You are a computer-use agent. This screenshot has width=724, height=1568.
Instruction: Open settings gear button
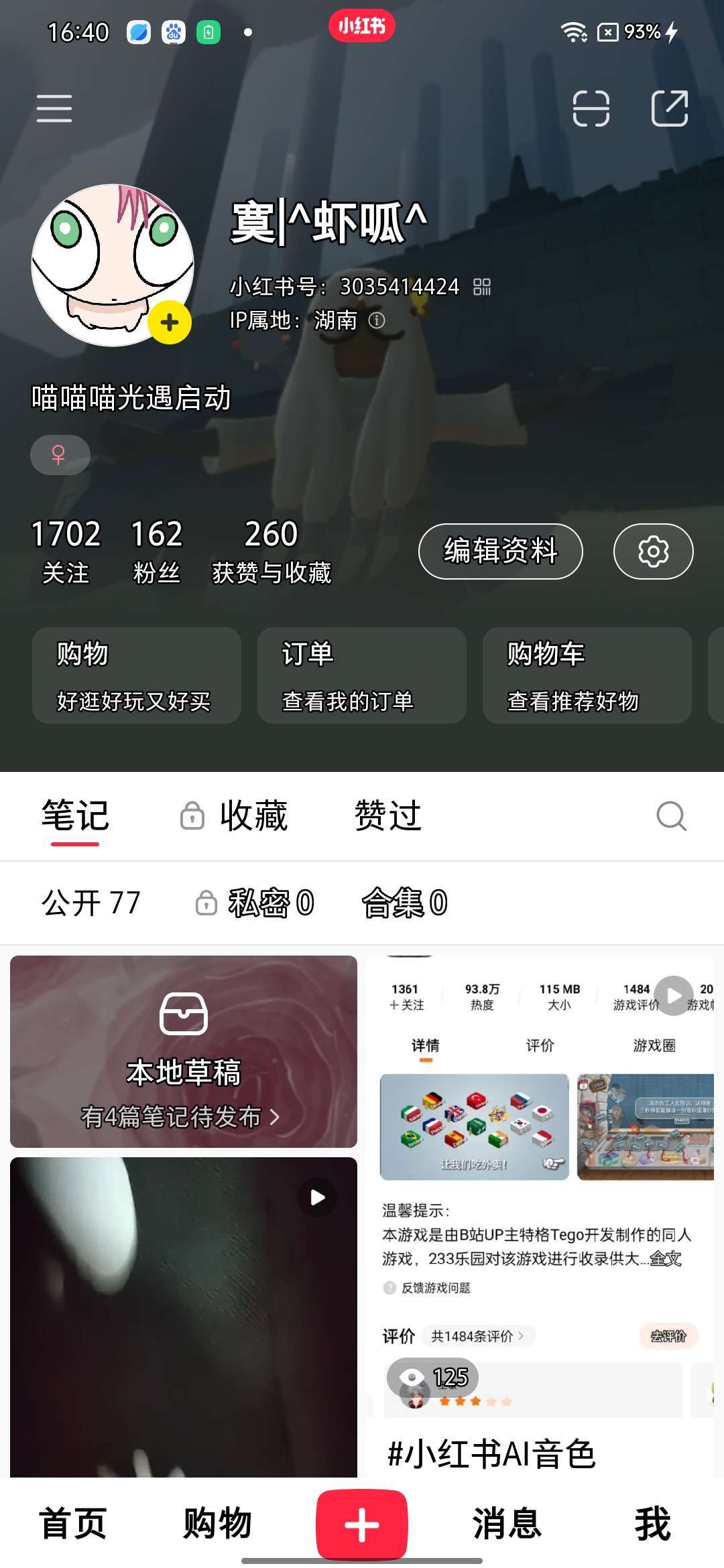tap(653, 551)
